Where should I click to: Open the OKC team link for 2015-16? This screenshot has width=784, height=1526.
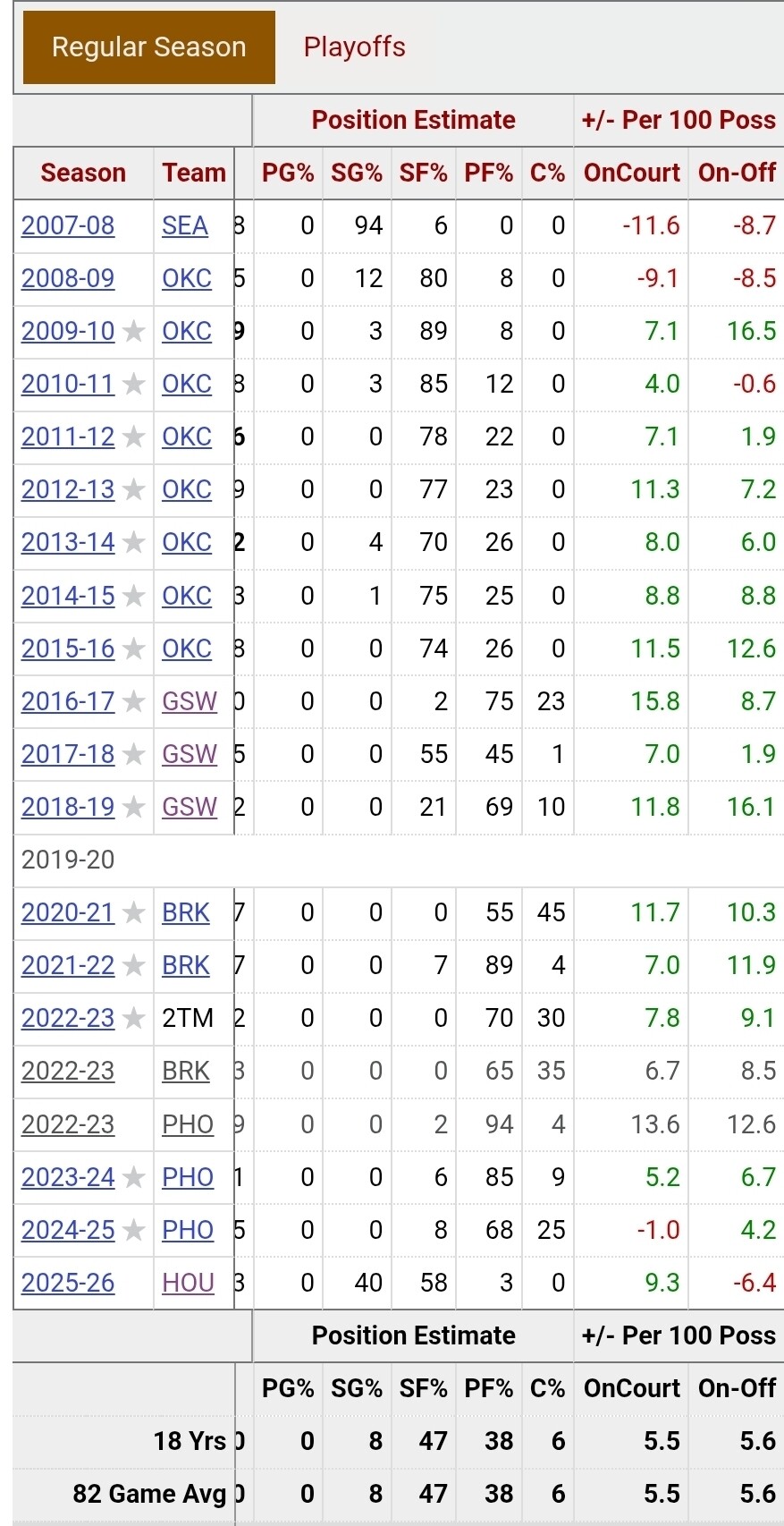click(187, 649)
